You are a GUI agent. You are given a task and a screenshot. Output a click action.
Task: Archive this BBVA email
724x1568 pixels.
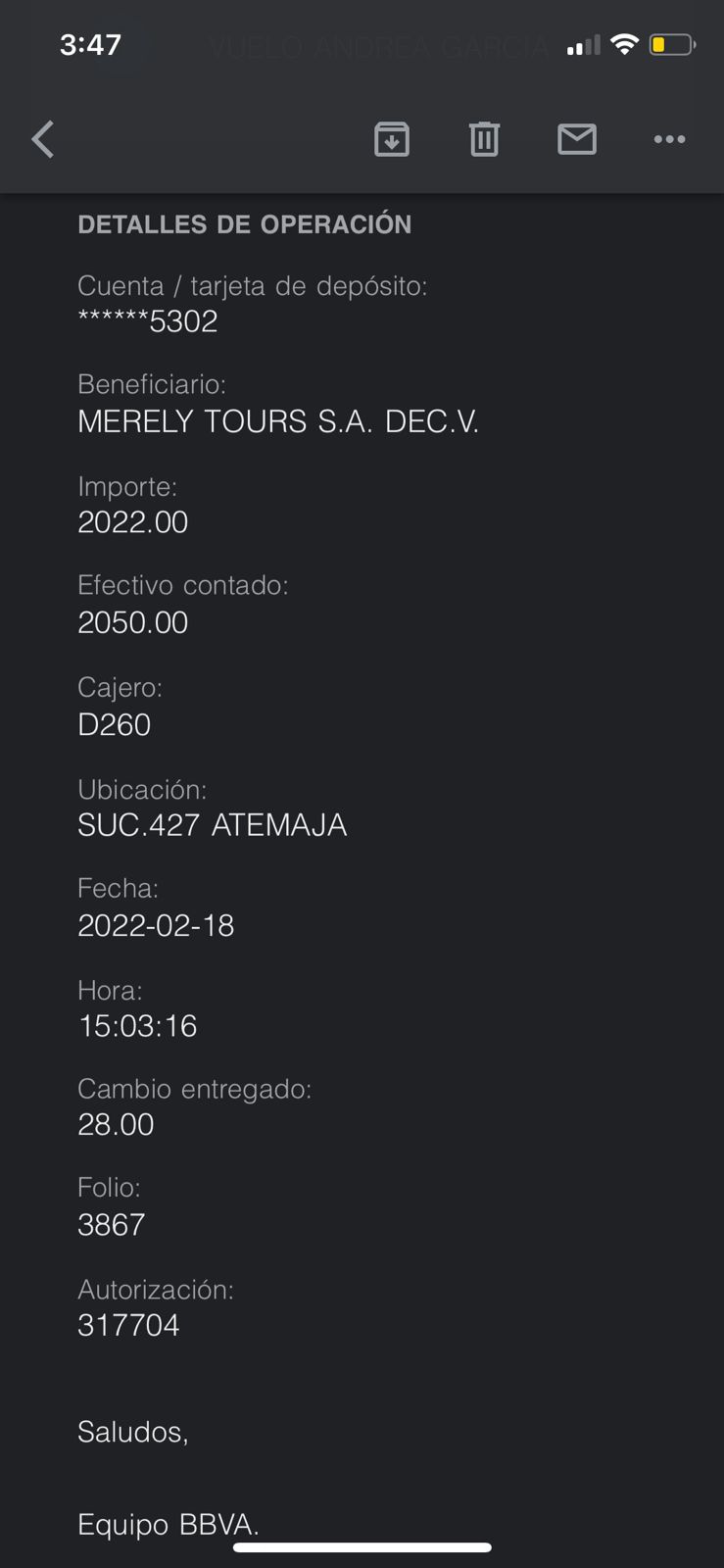click(x=392, y=139)
